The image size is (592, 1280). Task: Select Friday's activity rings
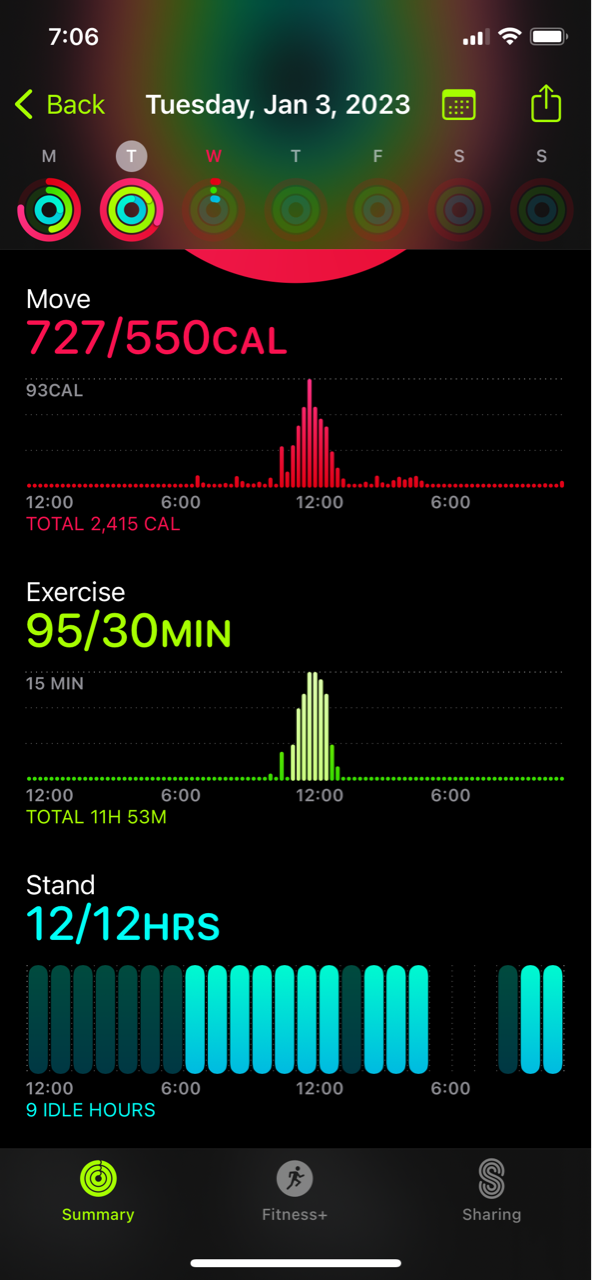coord(378,209)
